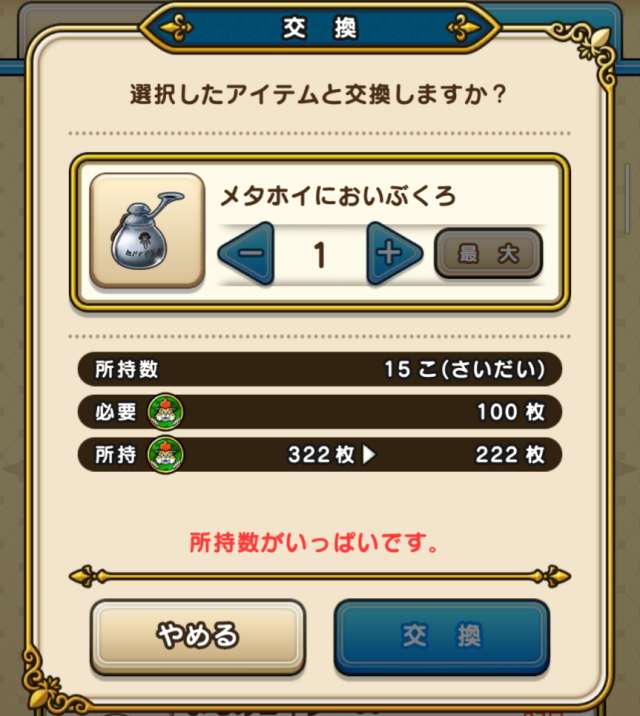Cancel the exchange with やめる
This screenshot has height=716, width=640.
click(198, 634)
